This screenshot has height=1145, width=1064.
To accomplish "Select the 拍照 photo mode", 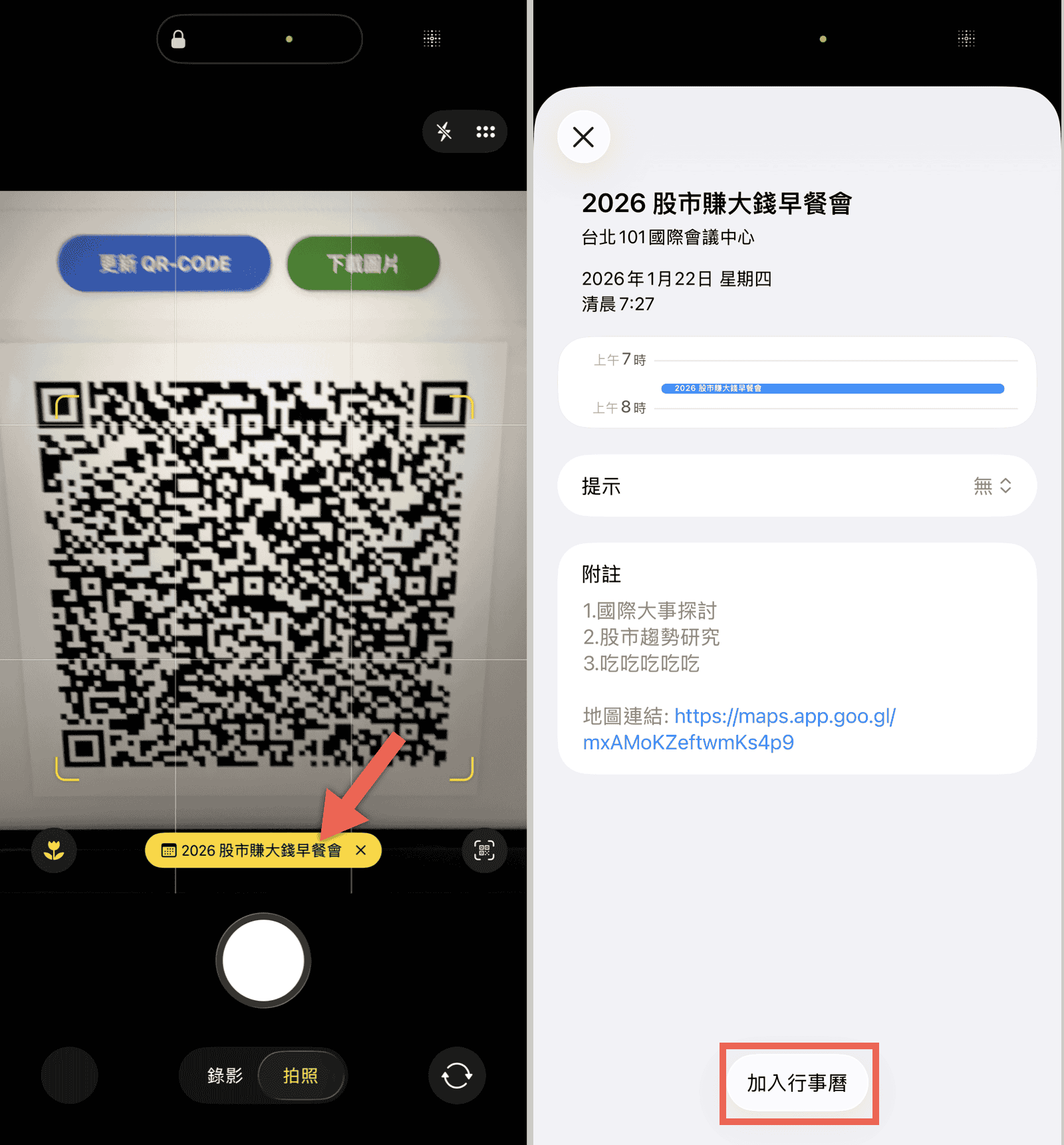I will (x=301, y=1075).
